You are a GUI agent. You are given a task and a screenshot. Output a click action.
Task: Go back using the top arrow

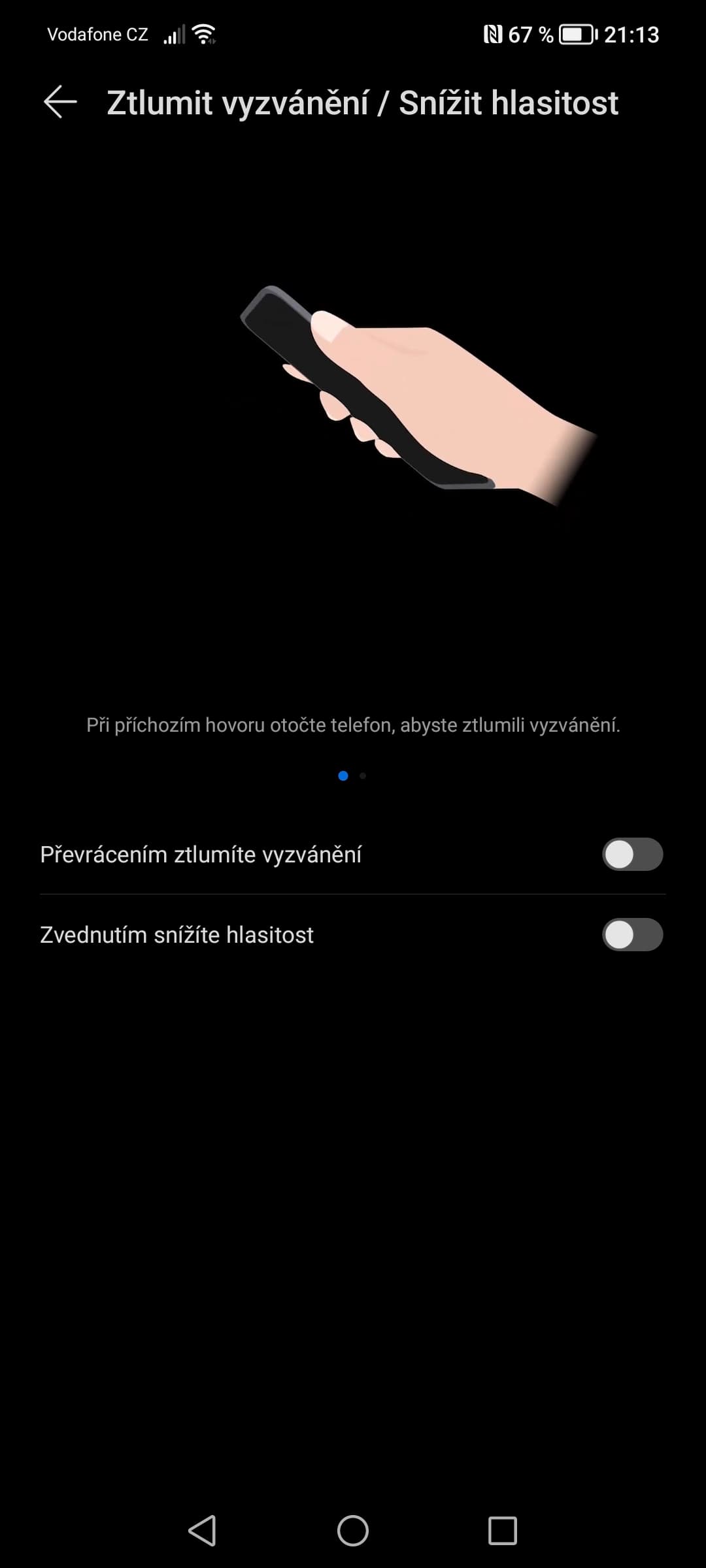point(60,103)
